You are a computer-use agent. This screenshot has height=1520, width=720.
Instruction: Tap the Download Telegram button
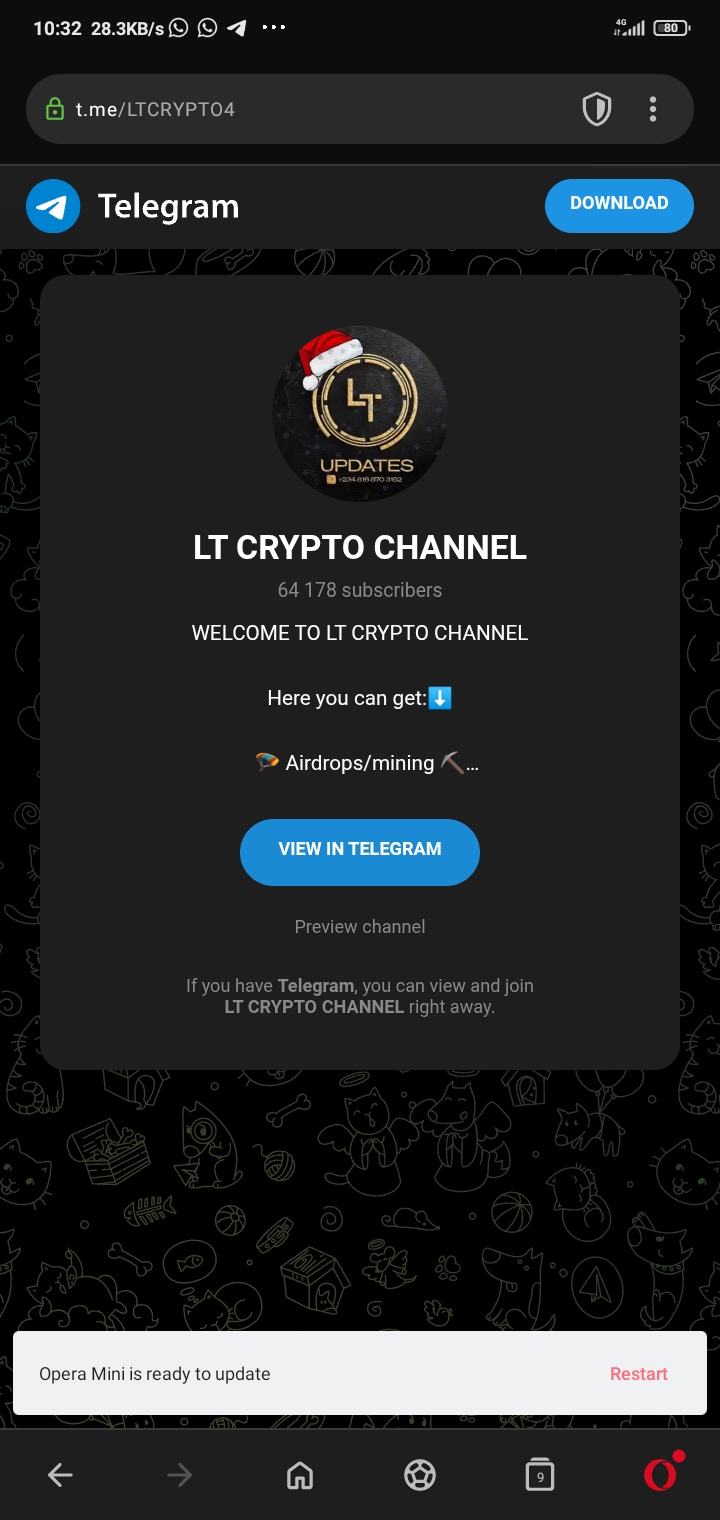click(619, 204)
